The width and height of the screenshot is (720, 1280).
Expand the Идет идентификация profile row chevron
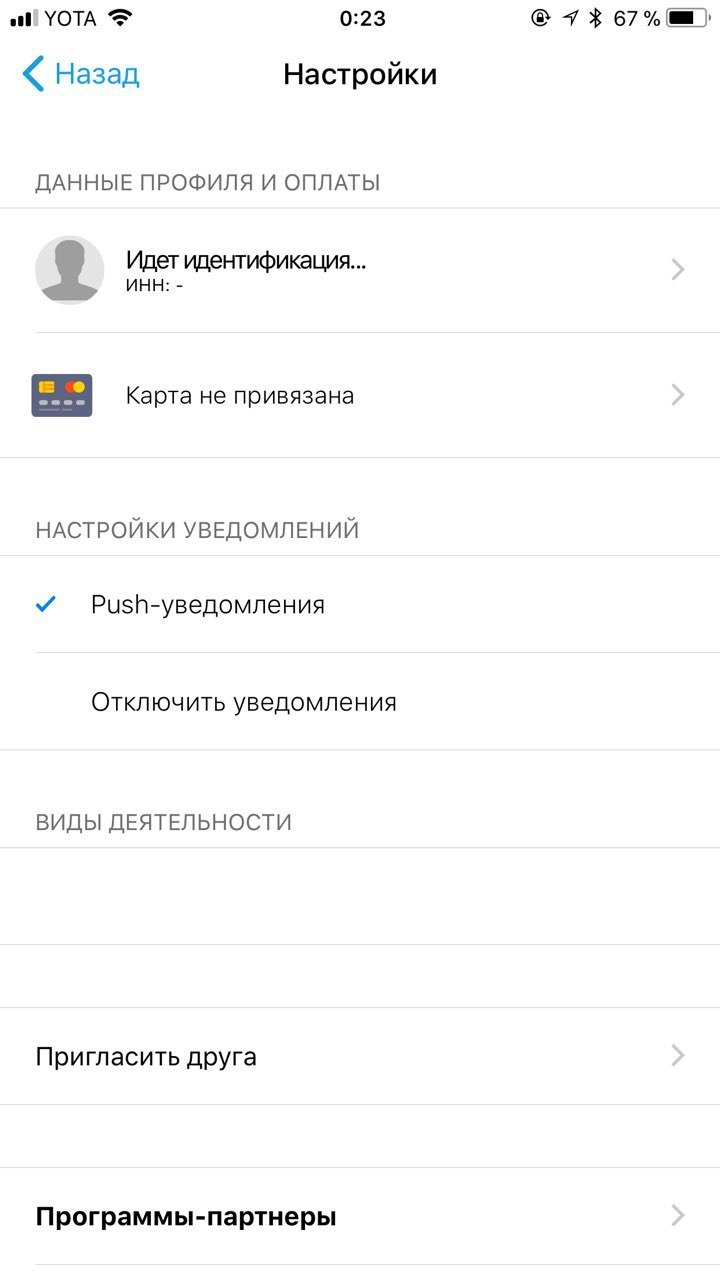pyautogui.click(x=679, y=270)
